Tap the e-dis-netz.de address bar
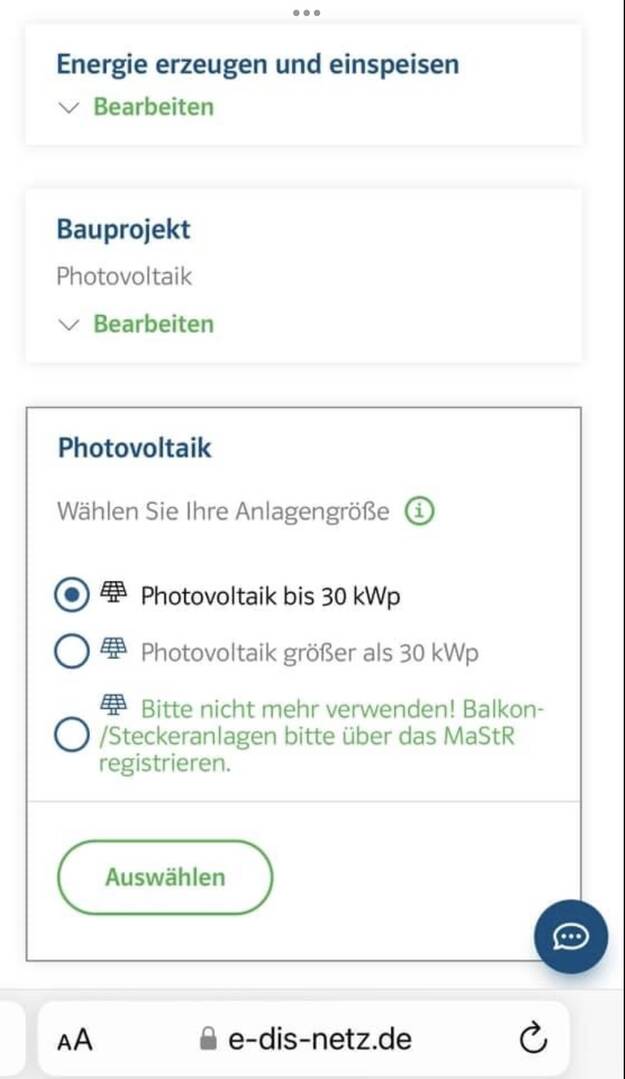This screenshot has height=1079, width=625. click(x=306, y=1038)
